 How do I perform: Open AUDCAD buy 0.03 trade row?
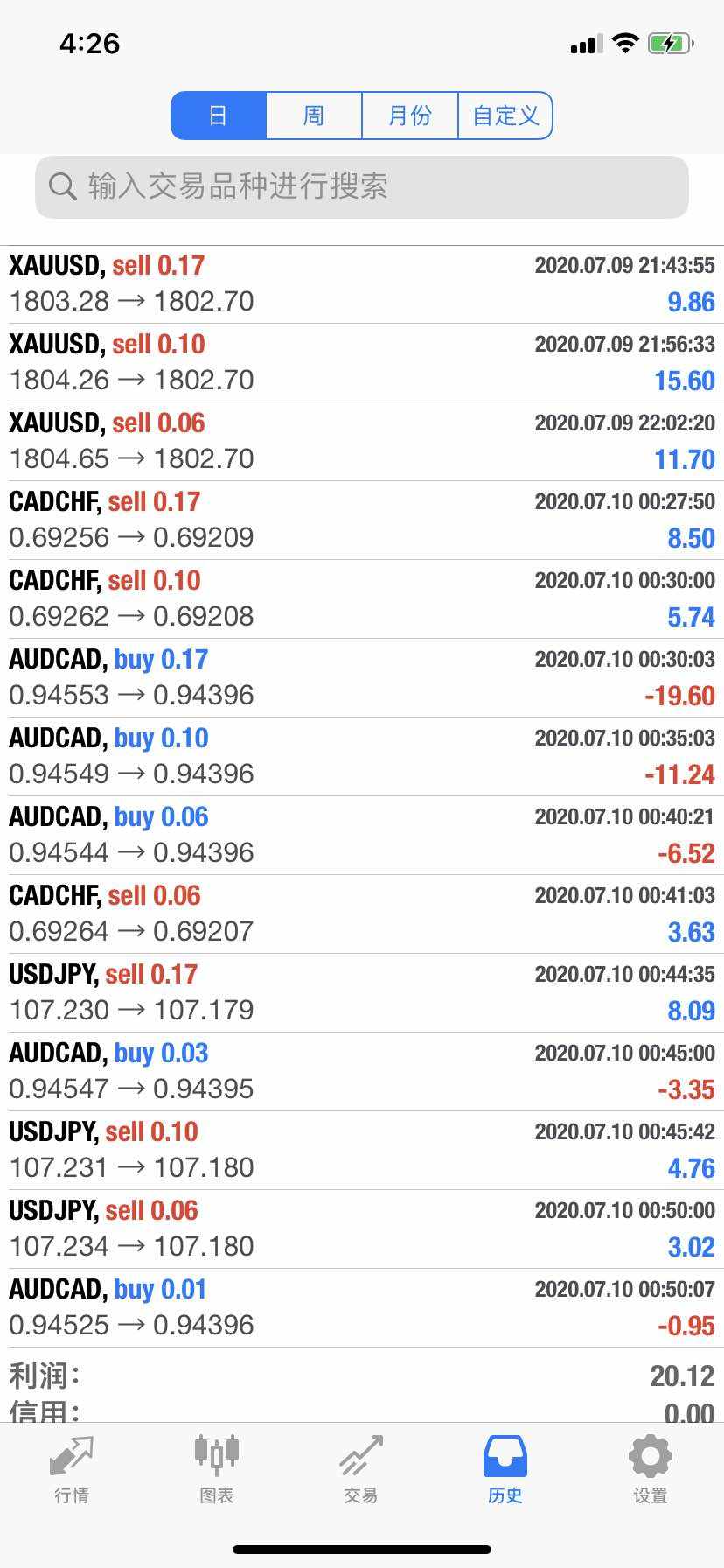[x=362, y=1072]
